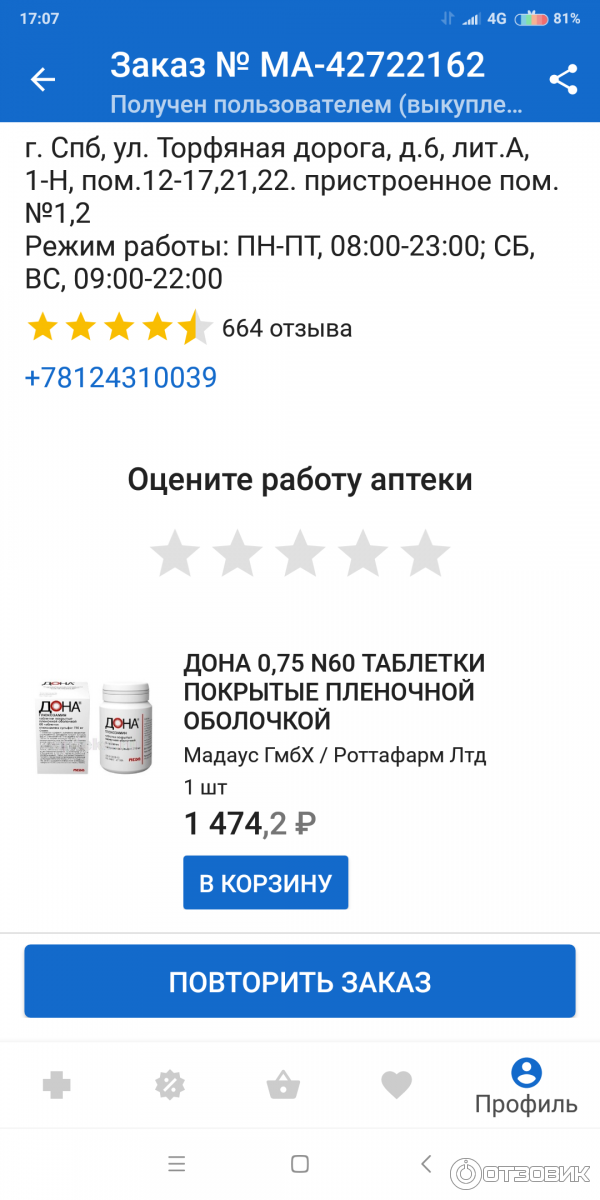The image size is (600, 1200).
Task: Open the discounts percent tab
Action: (x=169, y=1085)
